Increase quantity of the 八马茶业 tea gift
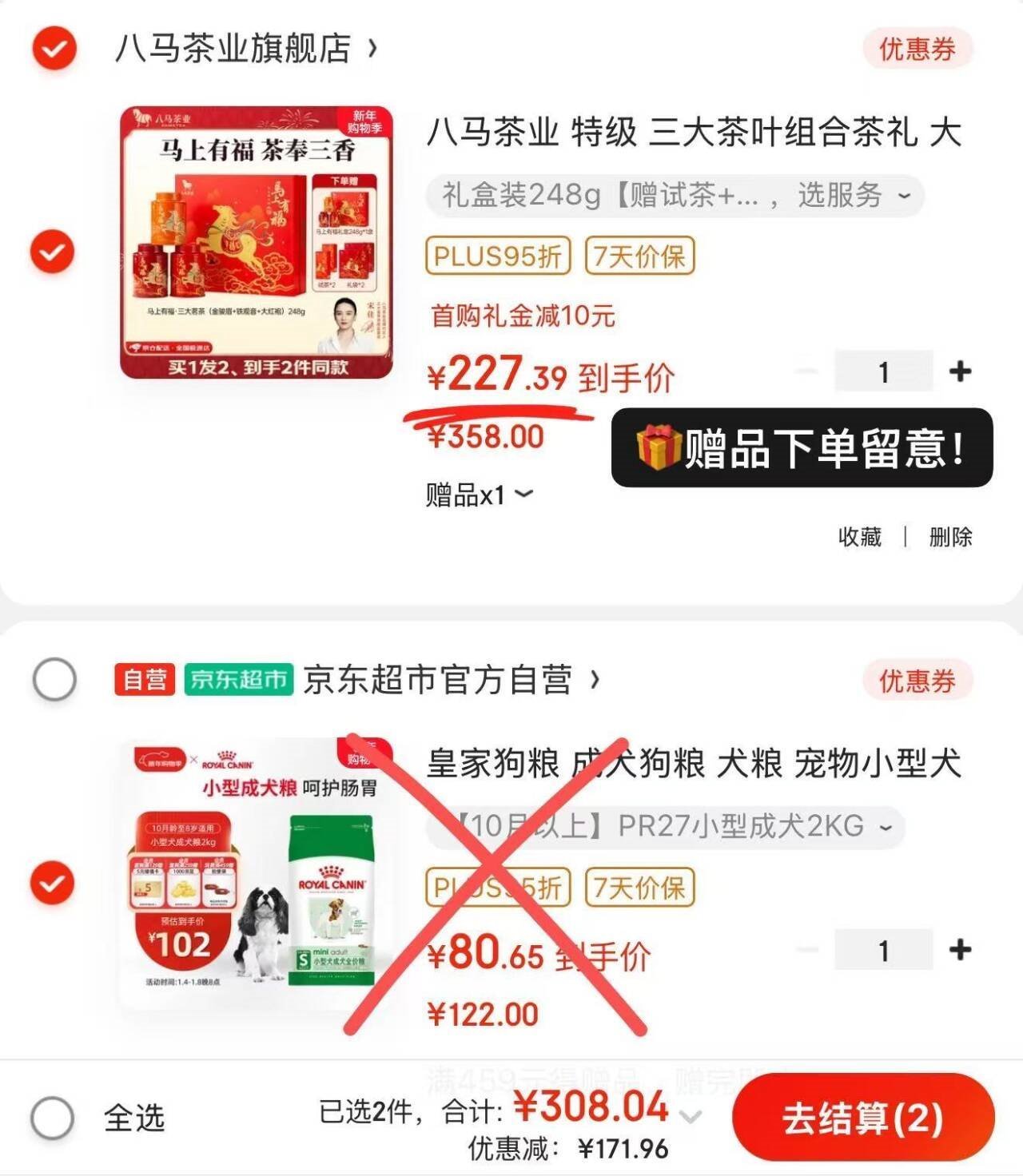 pos(960,371)
